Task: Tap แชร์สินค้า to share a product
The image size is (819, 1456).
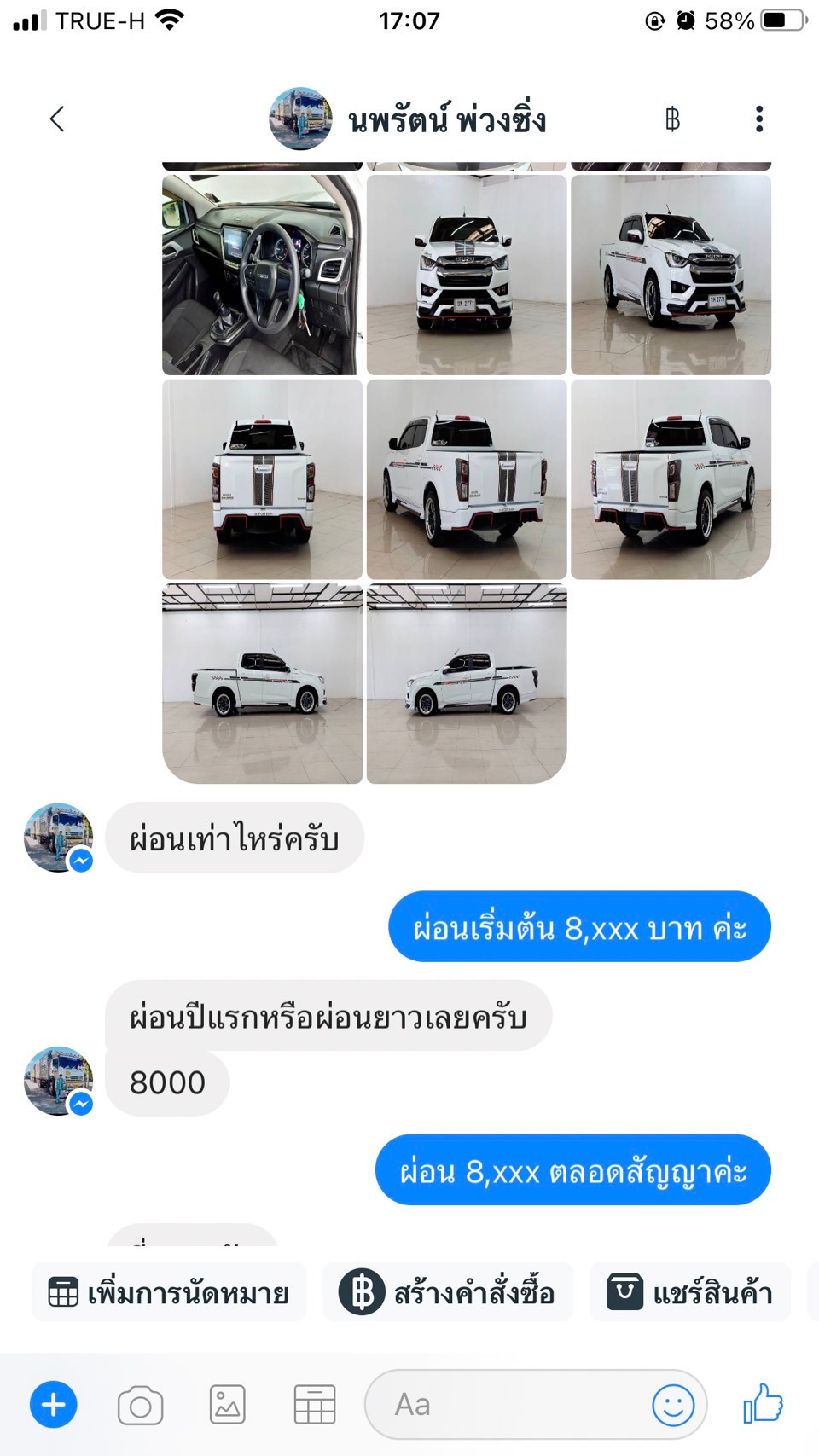Action: pyautogui.click(x=690, y=1293)
